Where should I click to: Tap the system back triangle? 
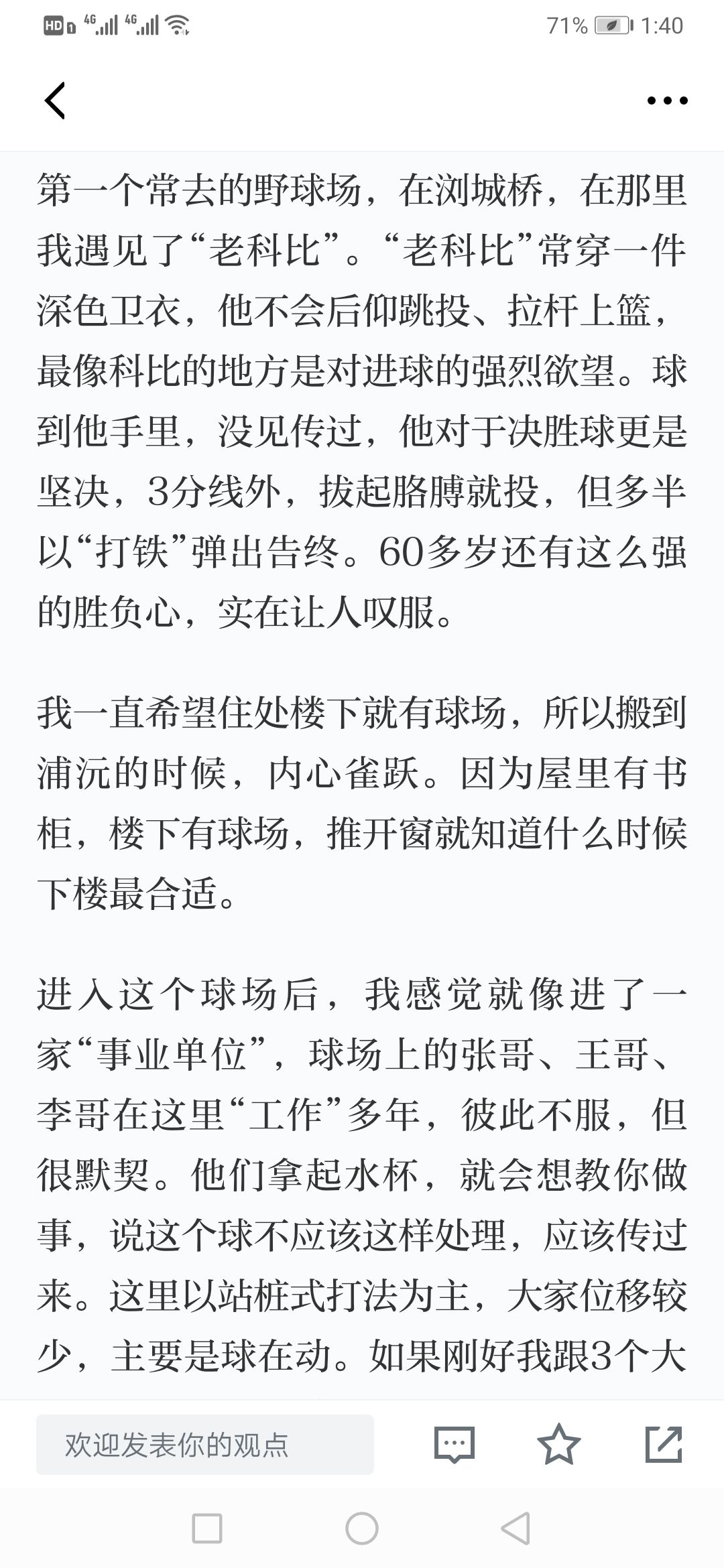(516, 1528)
